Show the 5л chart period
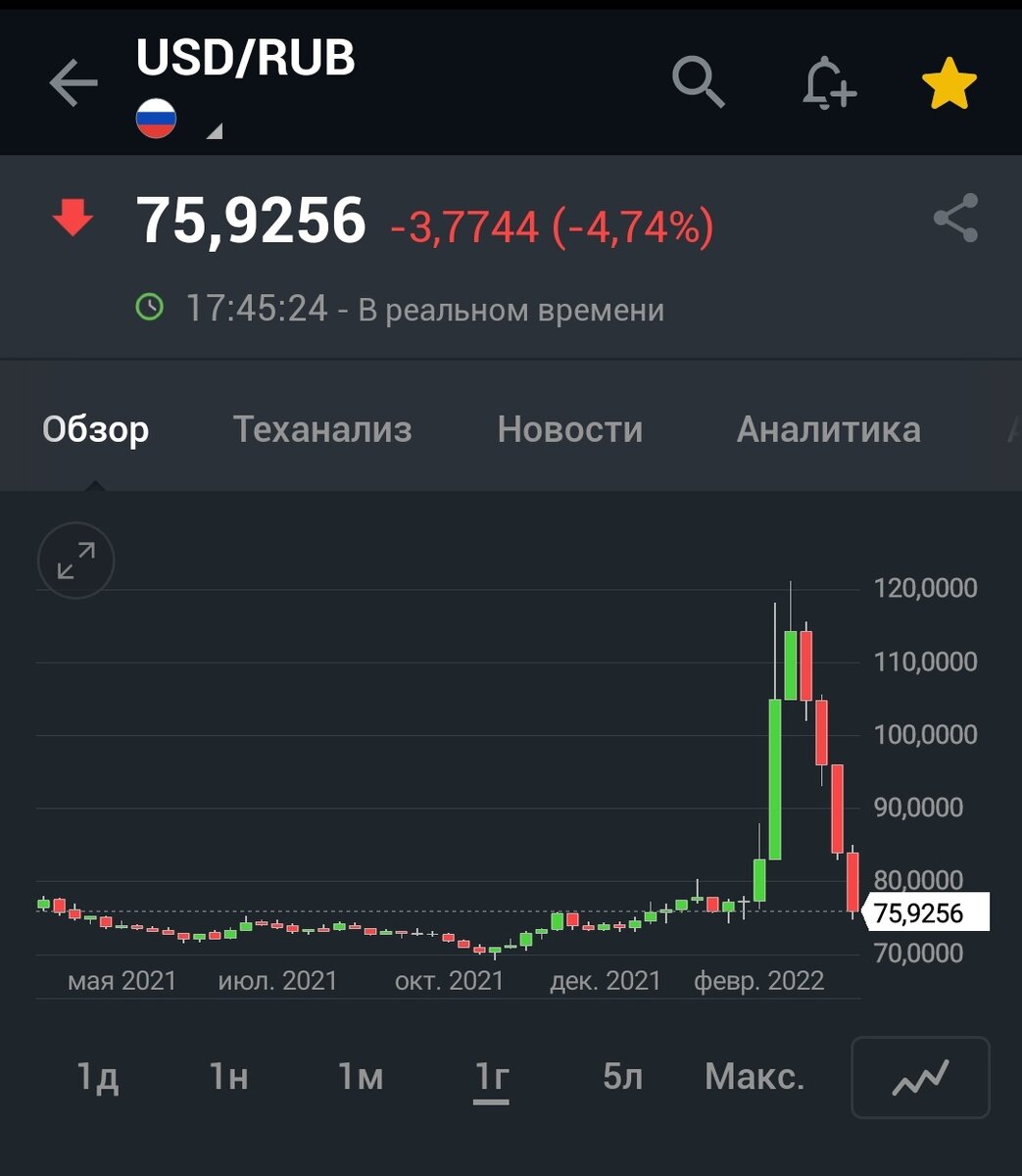 (623, 1077)
